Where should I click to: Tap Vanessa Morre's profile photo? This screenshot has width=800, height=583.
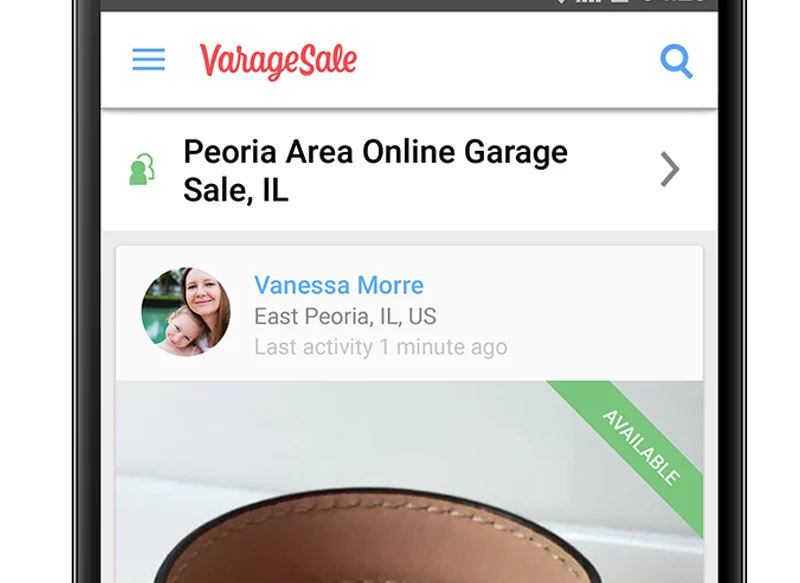pyautogui.click(x=186, y=312)
